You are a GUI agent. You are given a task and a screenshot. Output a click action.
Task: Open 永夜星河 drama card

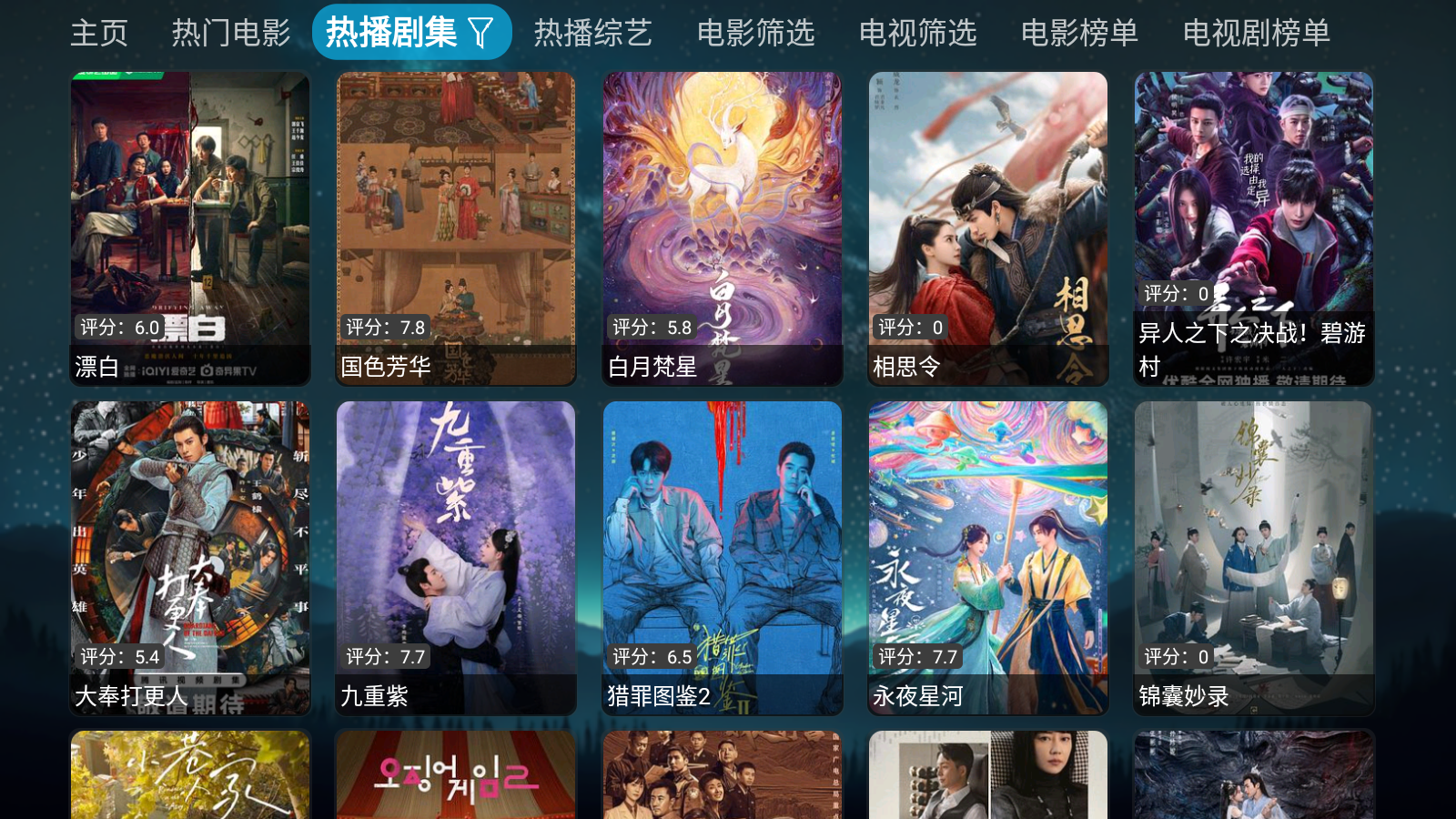click(987, 557)
